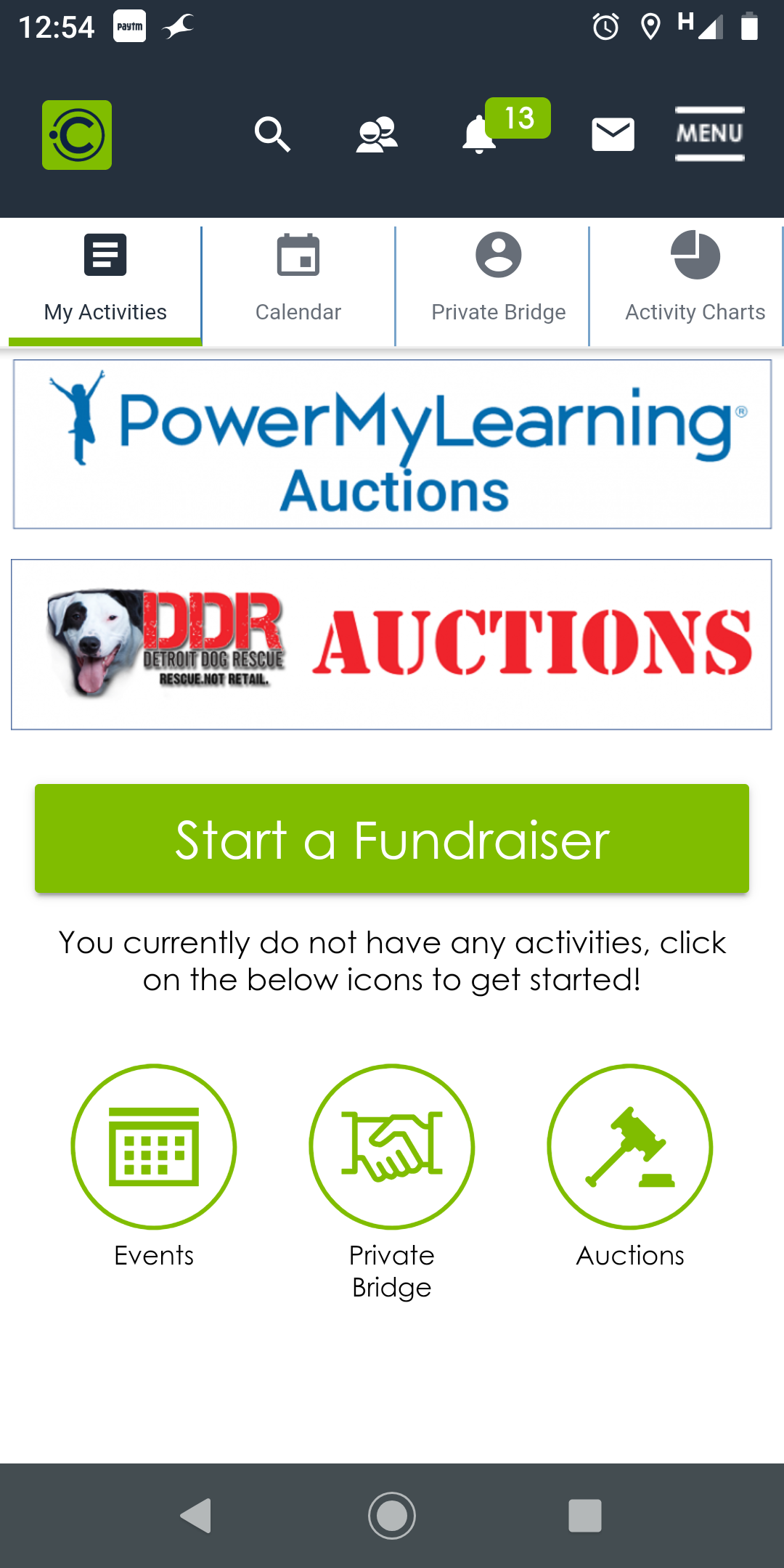The height and width of the screenshot is (1568, 784).
Task: Open the MENU button
Action: pos(709,134)
